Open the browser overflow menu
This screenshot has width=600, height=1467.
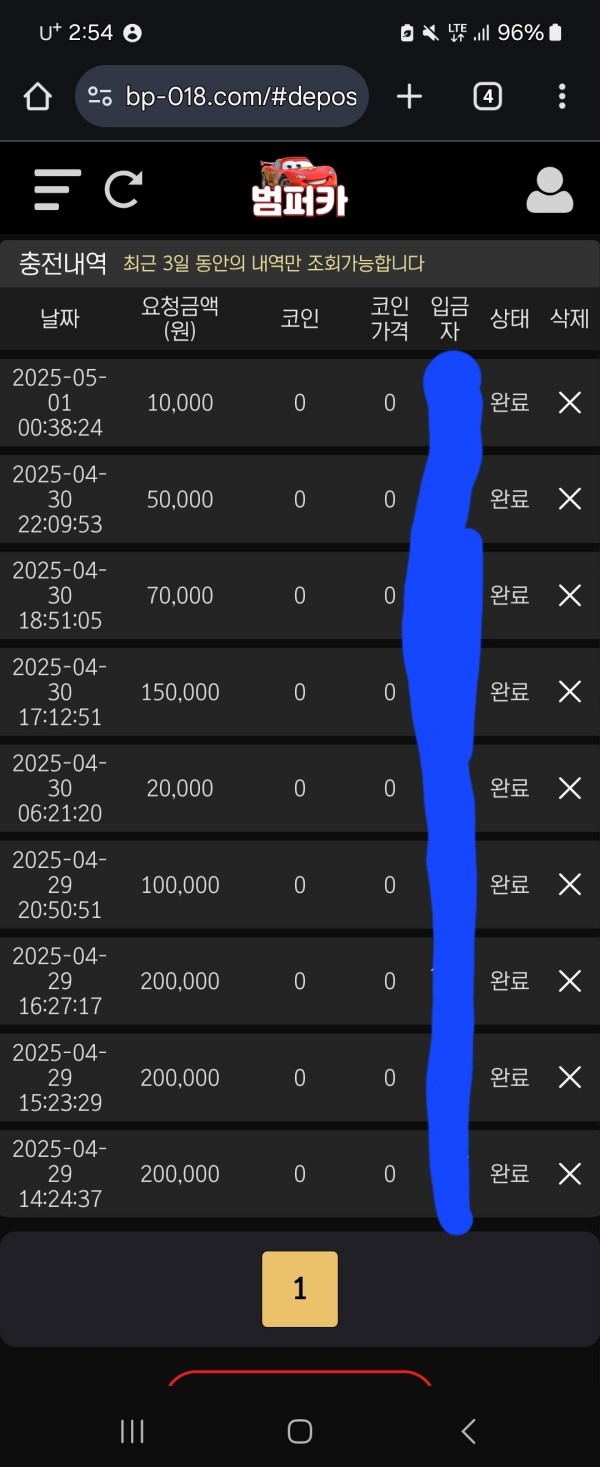point(562,96)
